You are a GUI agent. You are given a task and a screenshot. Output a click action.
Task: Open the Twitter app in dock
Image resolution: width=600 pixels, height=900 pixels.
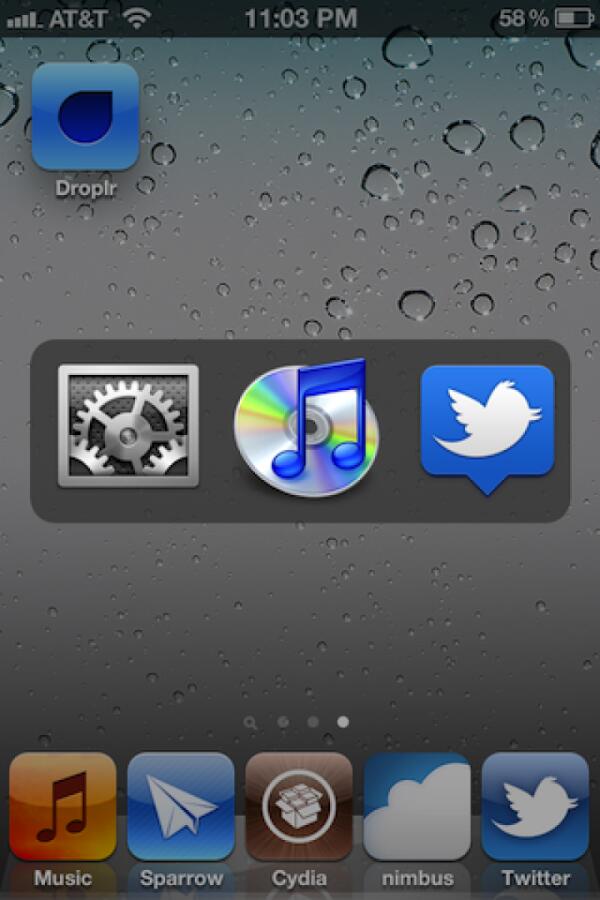pyautogui.click(x=535, y=806)
